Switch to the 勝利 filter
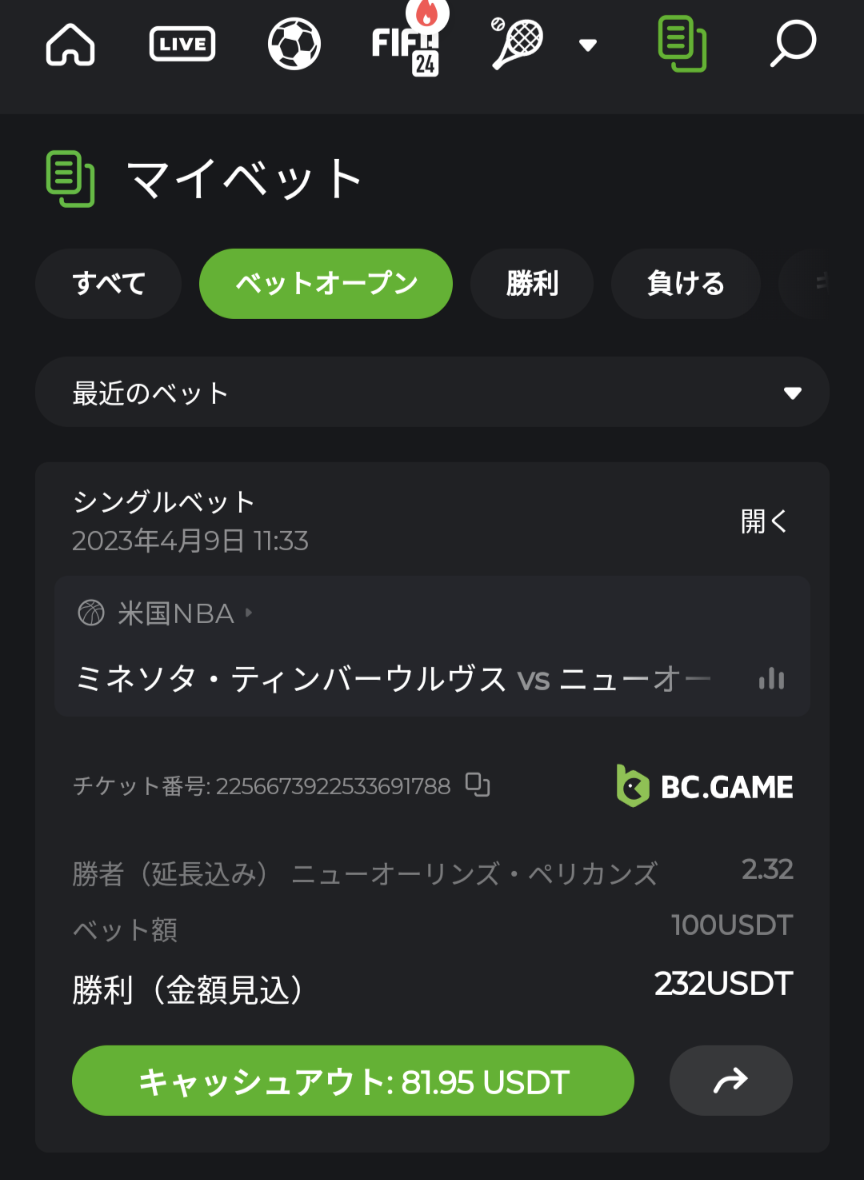 pyautogui.click(x=532, y=284)
